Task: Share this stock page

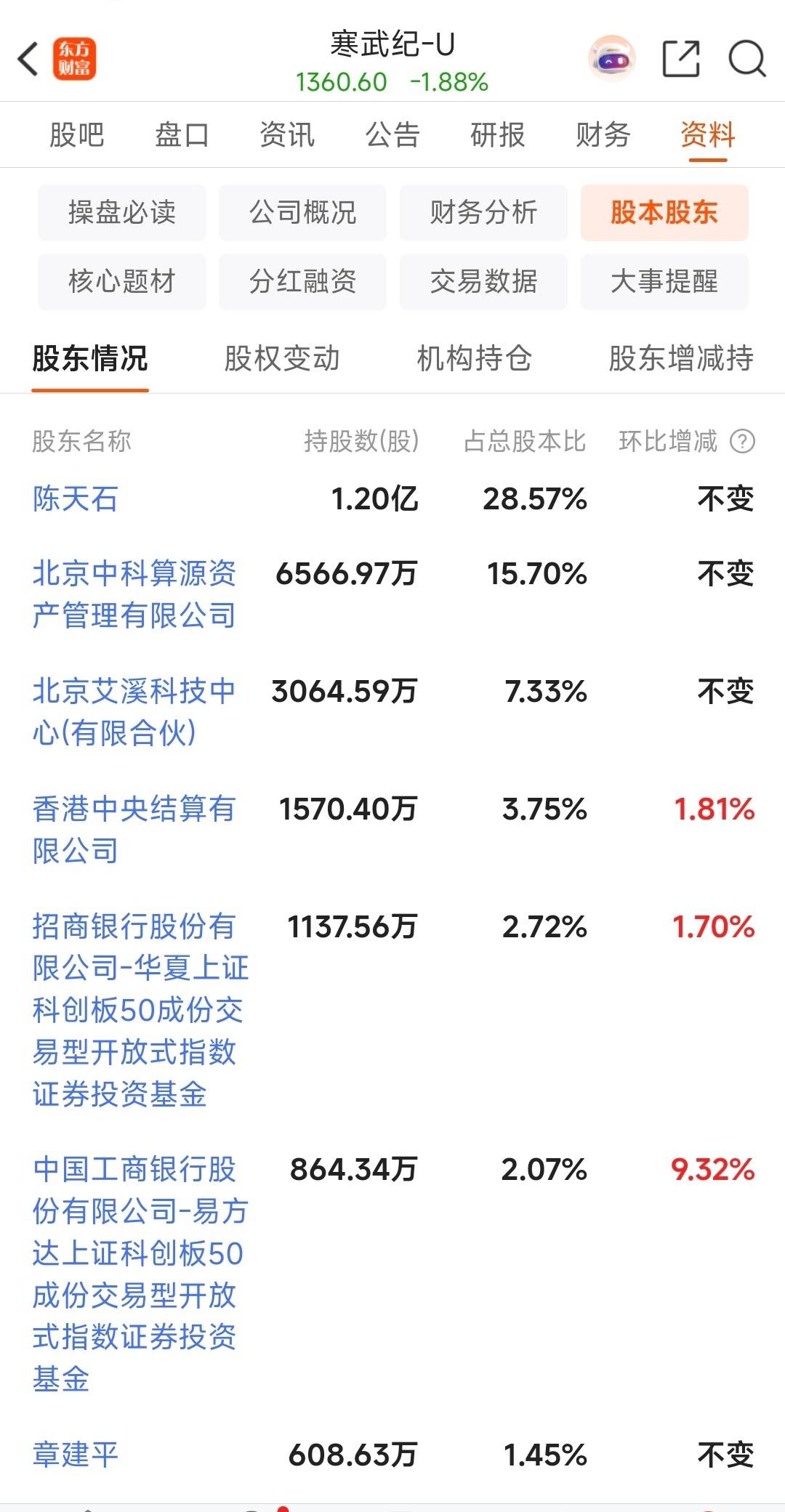Action: pos(681,59)
